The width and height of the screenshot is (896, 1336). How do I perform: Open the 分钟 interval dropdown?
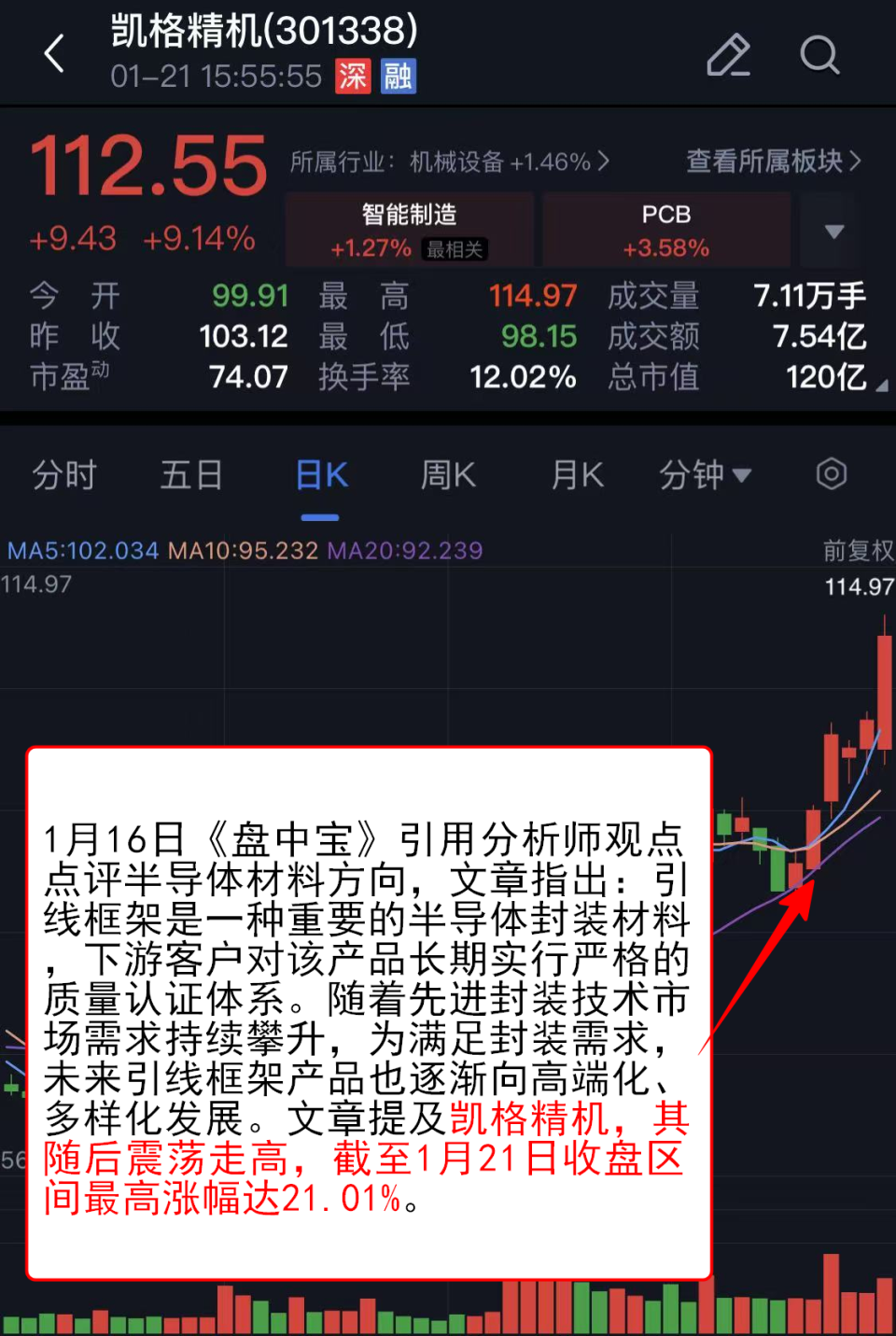[x=707, y=475]
